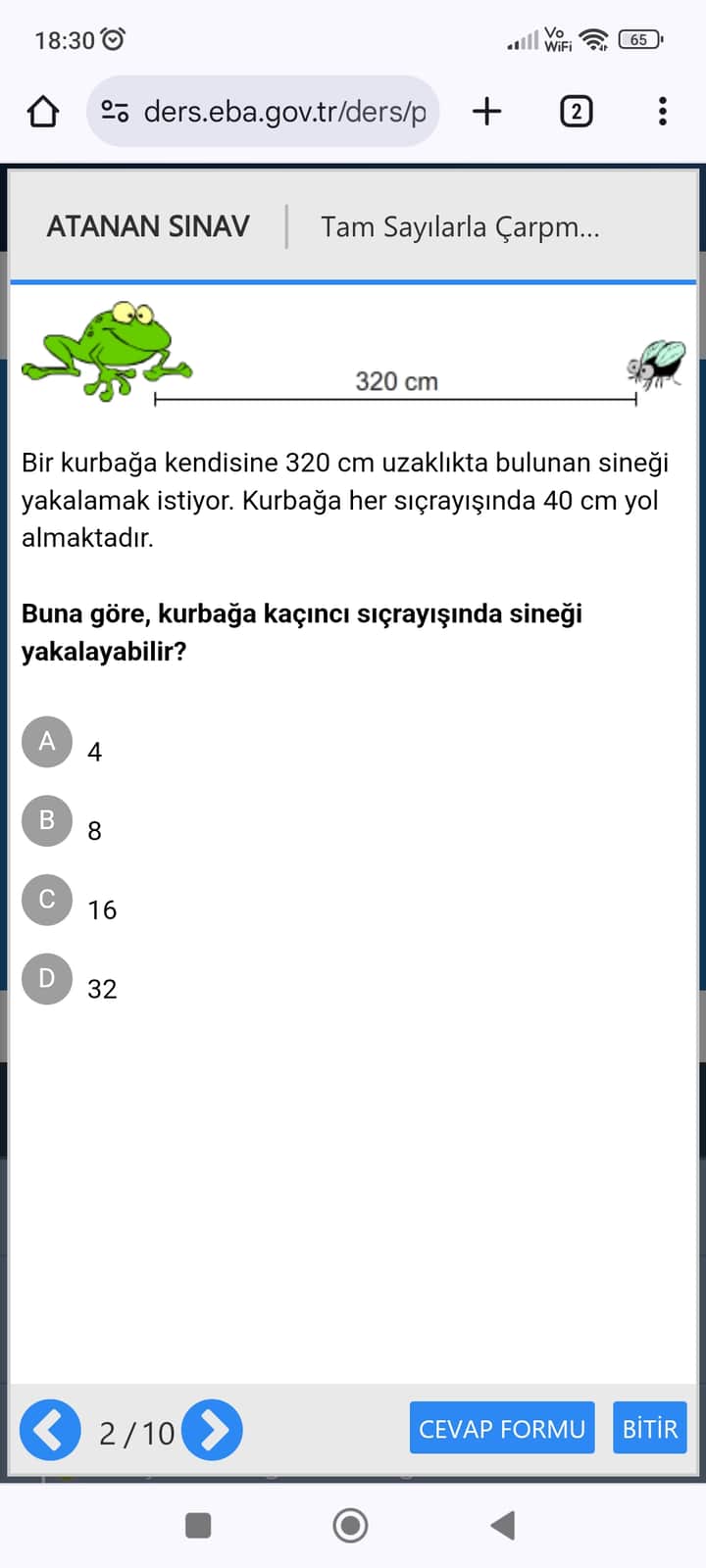The image size is (706, 1568).
Task: Select answer A with value 4
Action: coord(47,742)
